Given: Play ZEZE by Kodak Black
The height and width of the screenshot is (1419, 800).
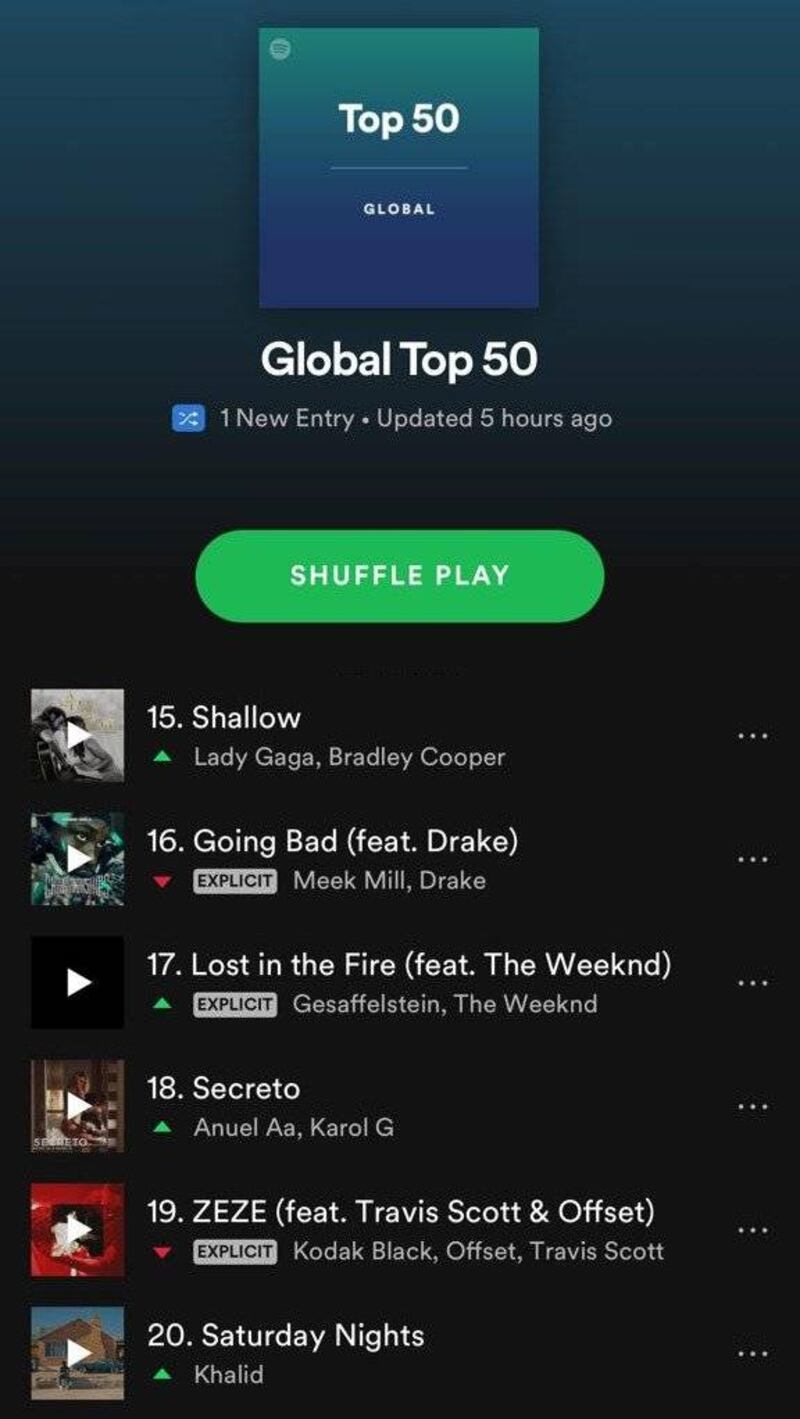Looking at the screenshot, I should coord(78,1230).
